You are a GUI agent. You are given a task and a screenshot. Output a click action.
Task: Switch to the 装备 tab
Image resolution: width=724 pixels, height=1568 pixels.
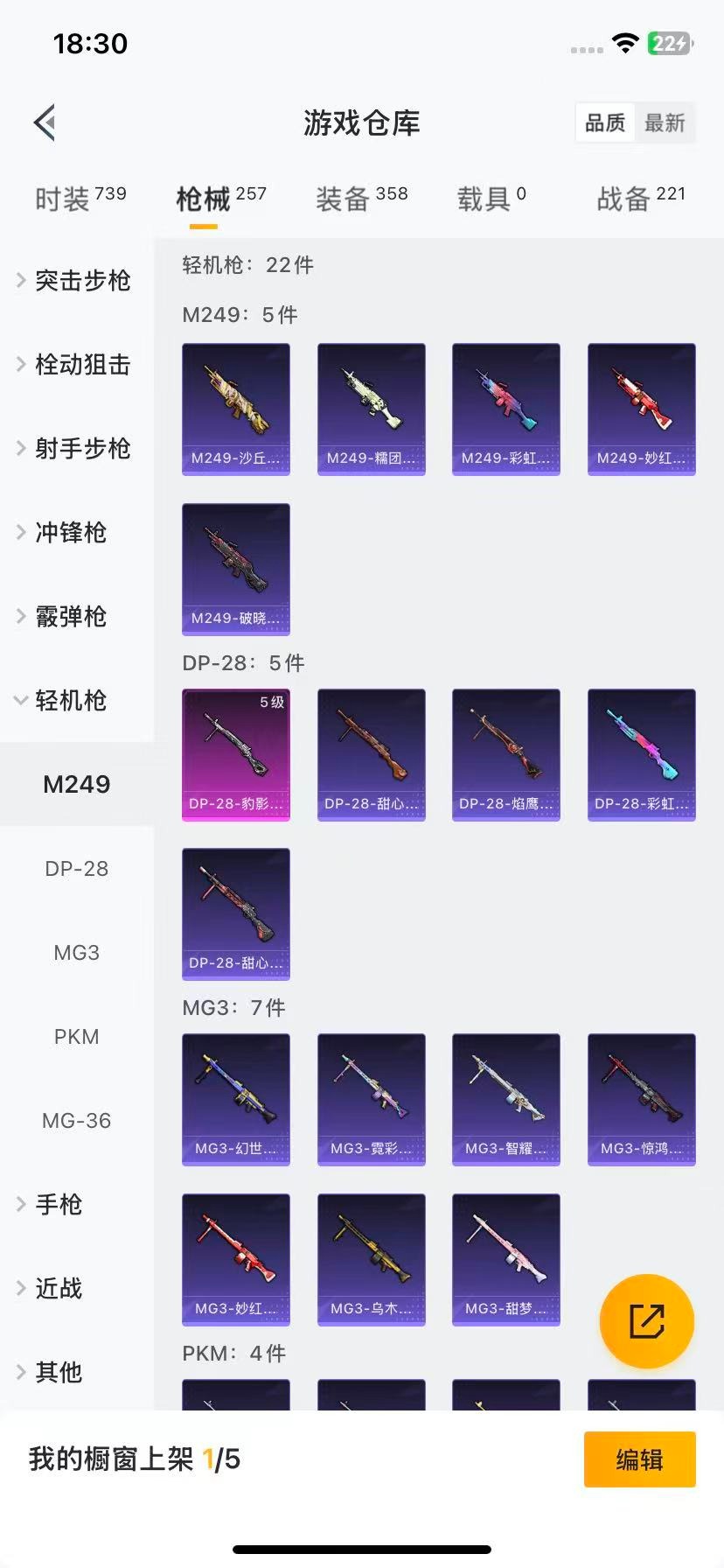[361, 199]
